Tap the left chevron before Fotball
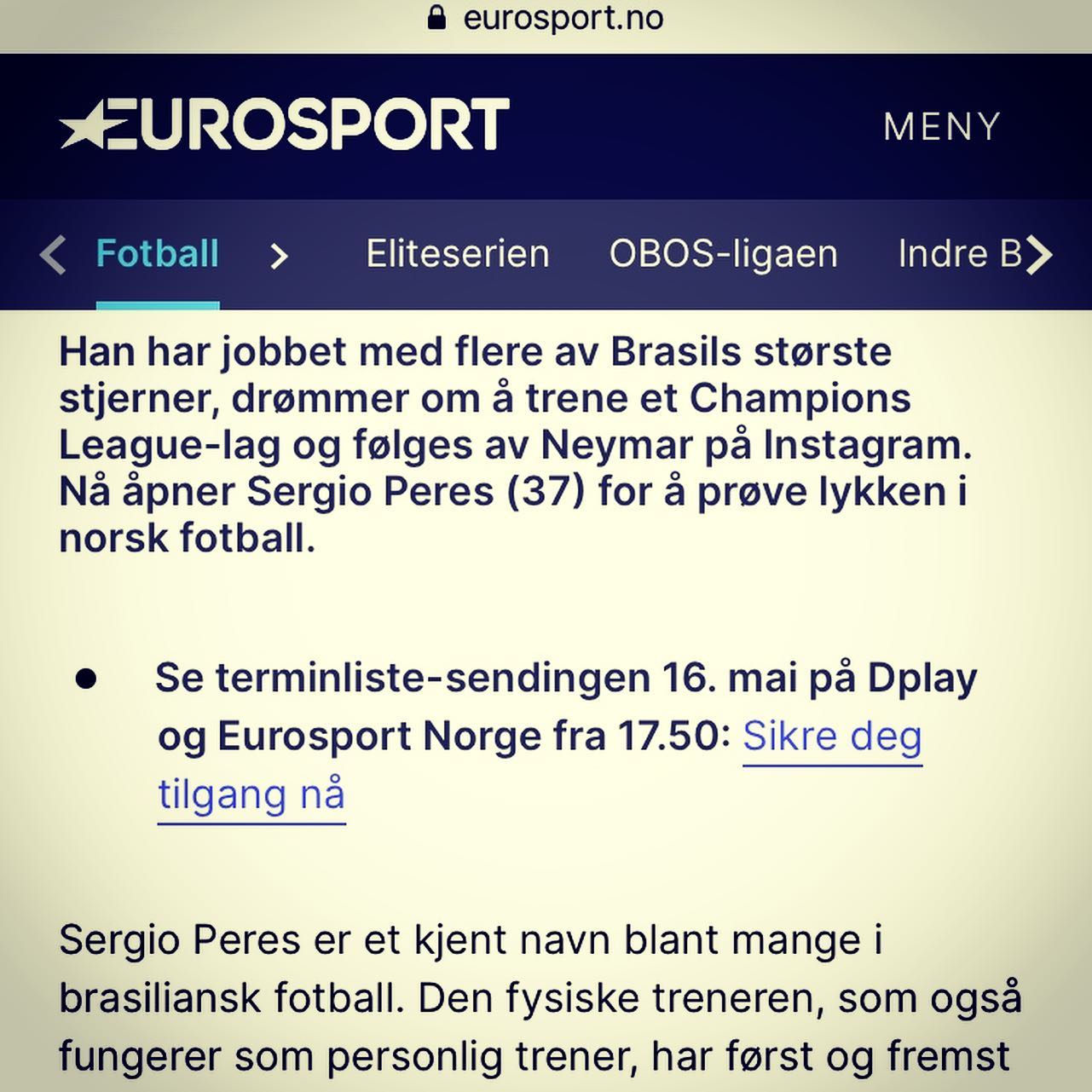The width and height of the screenshot is (1092, 1092). click(53, 255)
